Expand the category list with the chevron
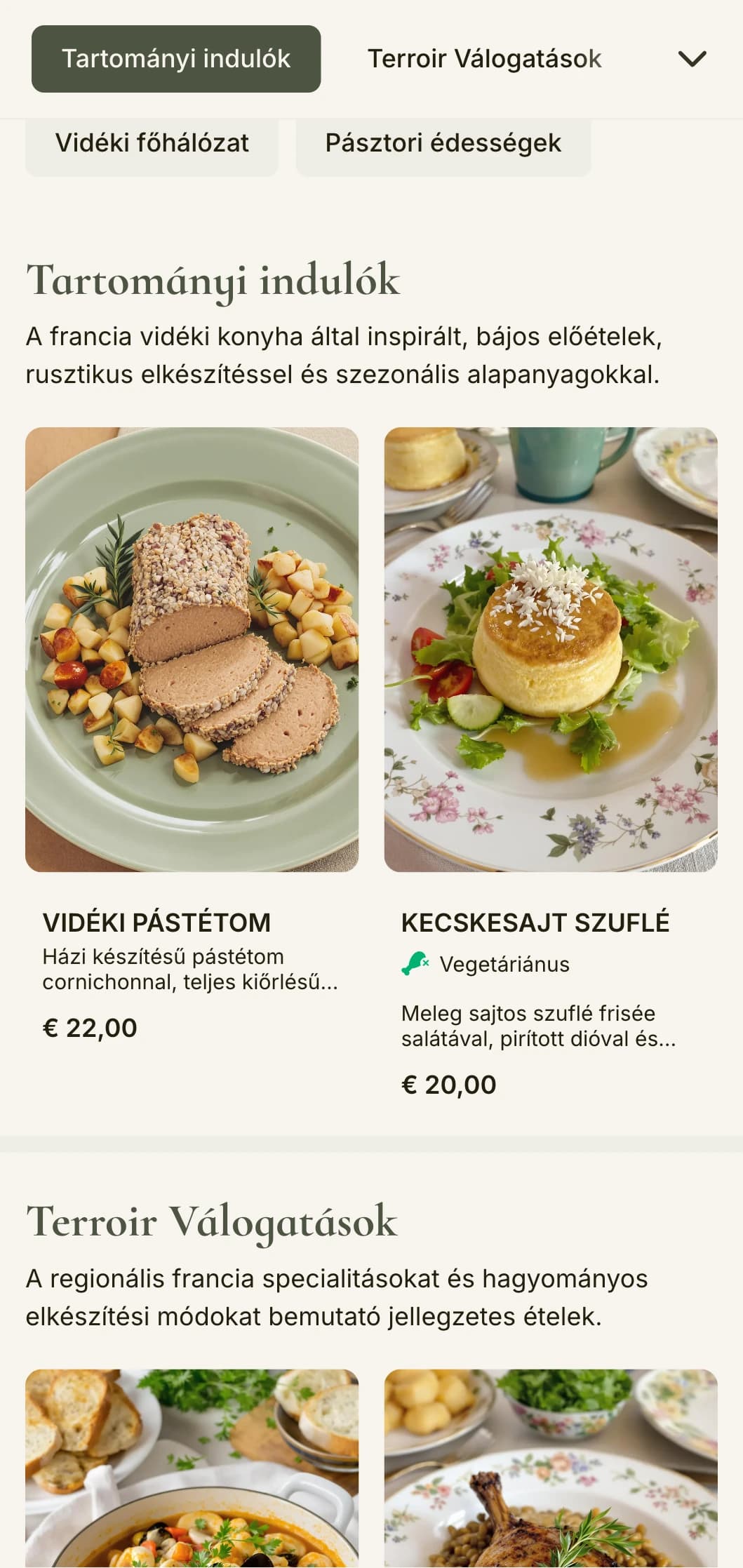 point(692,59)
